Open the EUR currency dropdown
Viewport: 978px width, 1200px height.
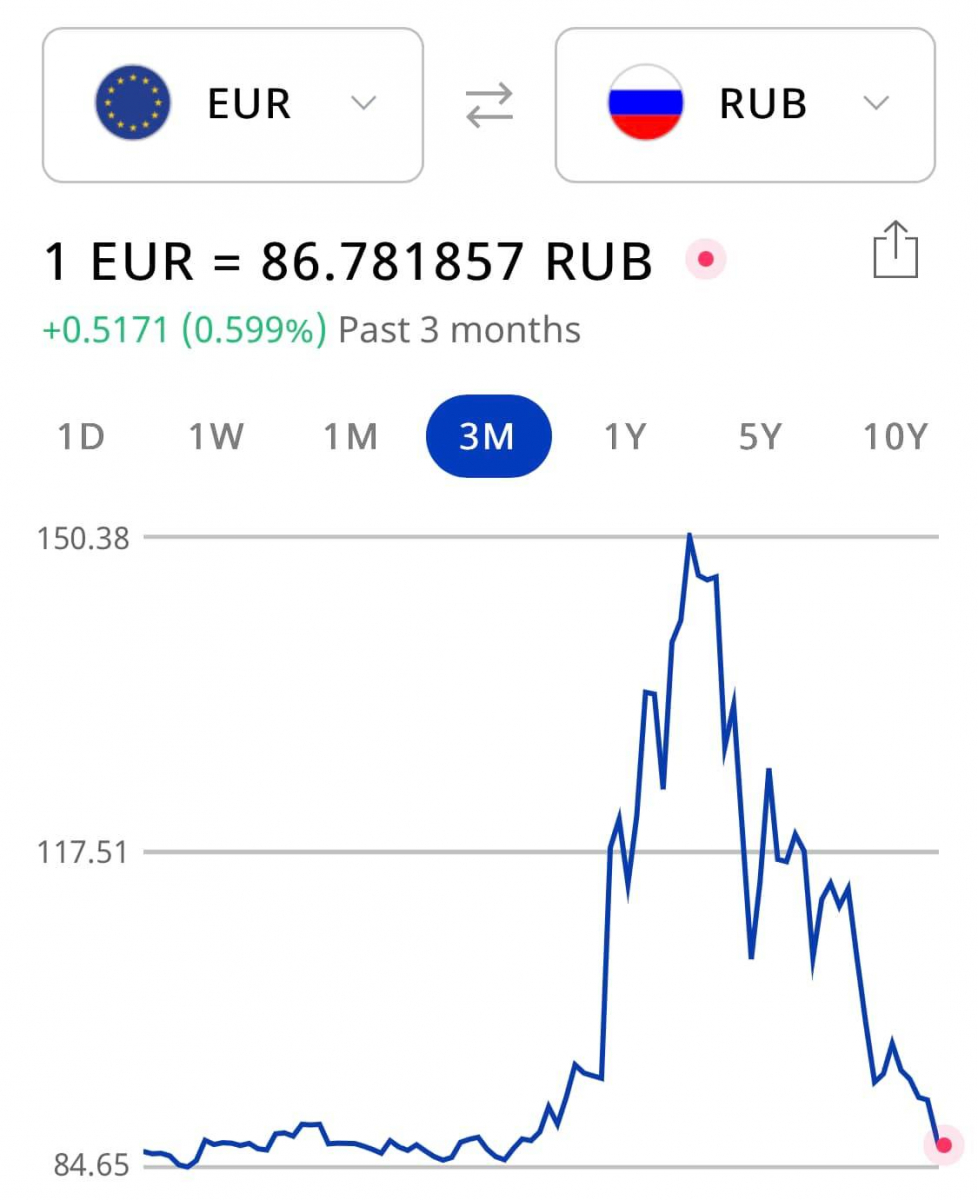tap(232, 105)
